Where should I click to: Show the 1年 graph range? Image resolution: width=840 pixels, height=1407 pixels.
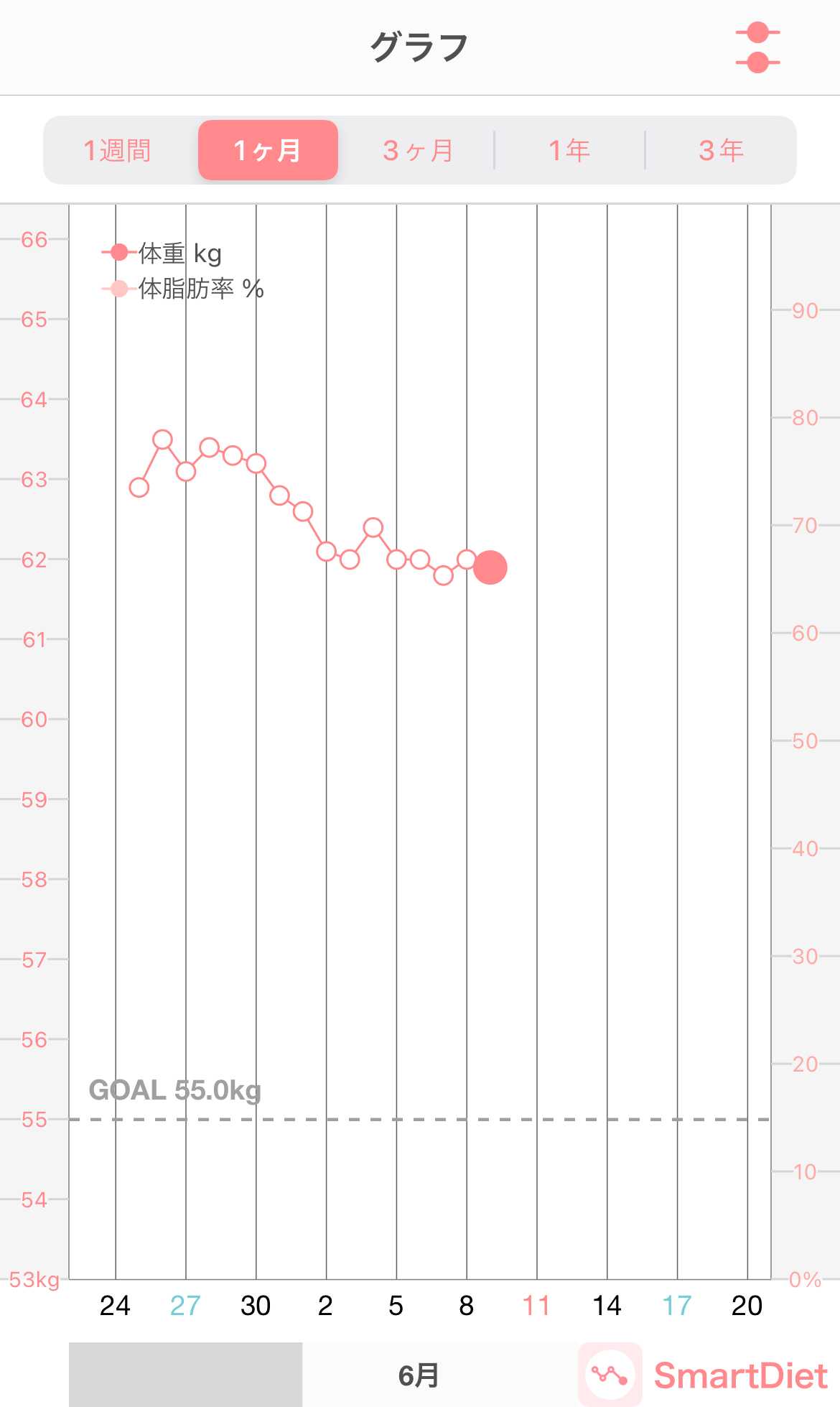[x=569, y=150]
